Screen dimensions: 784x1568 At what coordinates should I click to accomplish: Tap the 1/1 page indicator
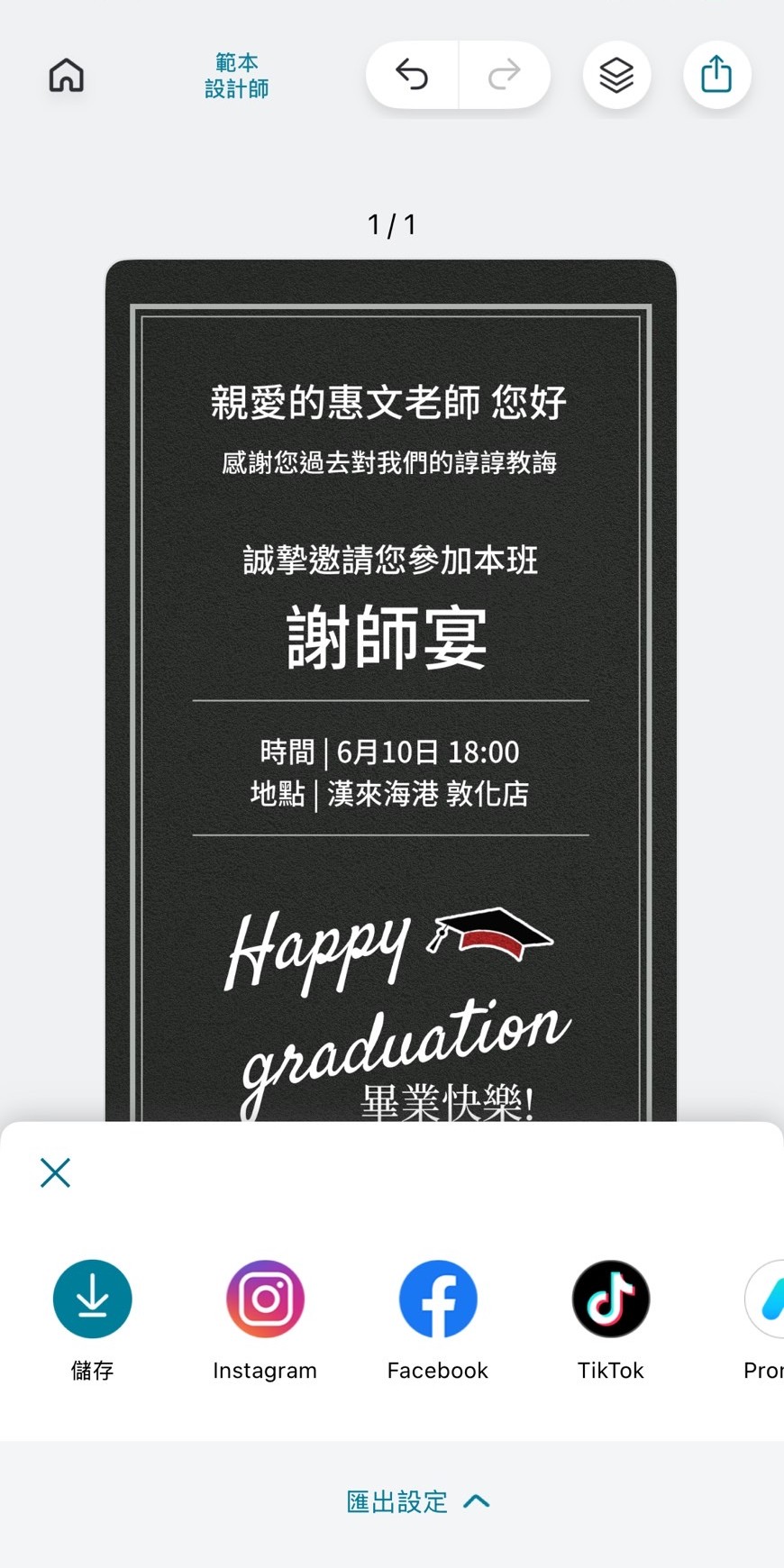391,224
